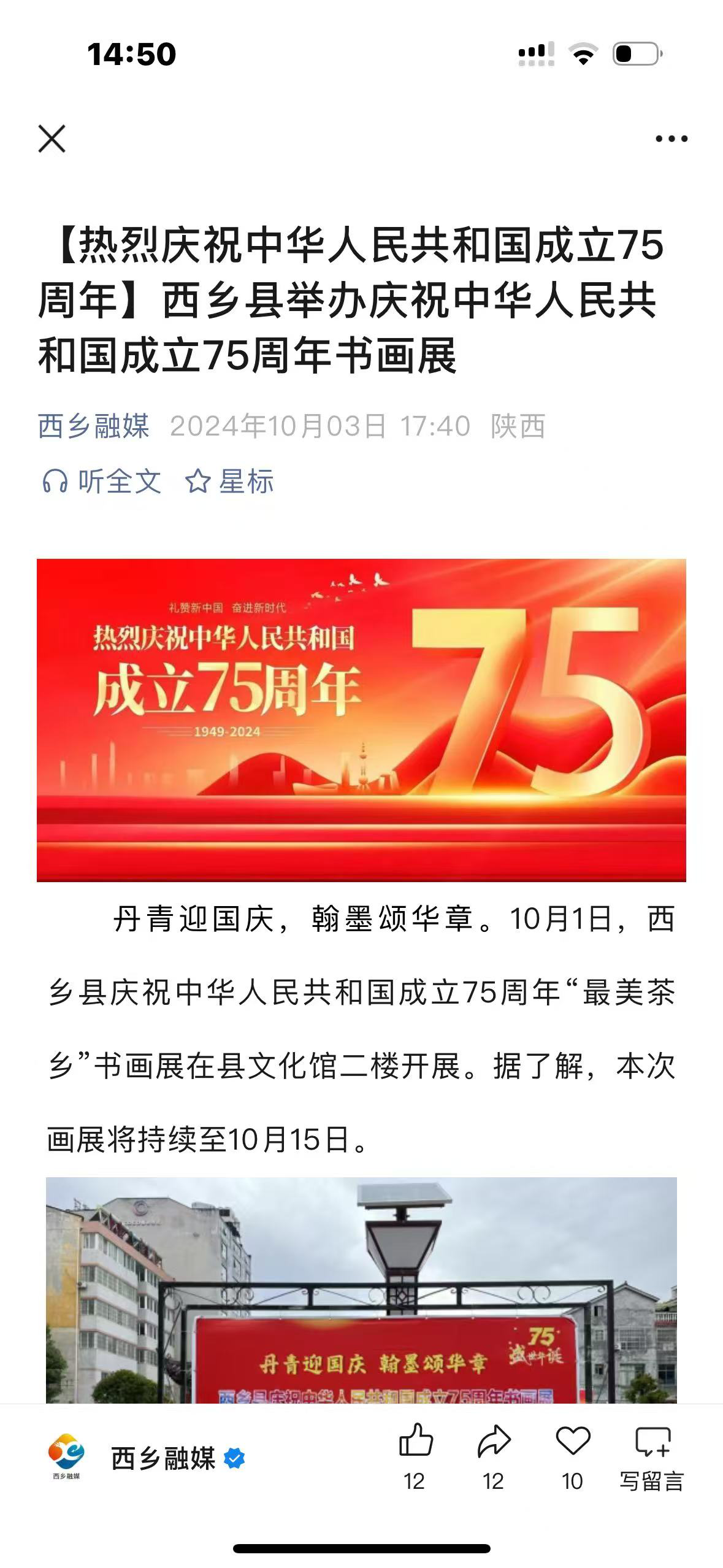The image size is (723, 1568).
Task: Close the article with the X icon
Action: click(x=52, y=139)
